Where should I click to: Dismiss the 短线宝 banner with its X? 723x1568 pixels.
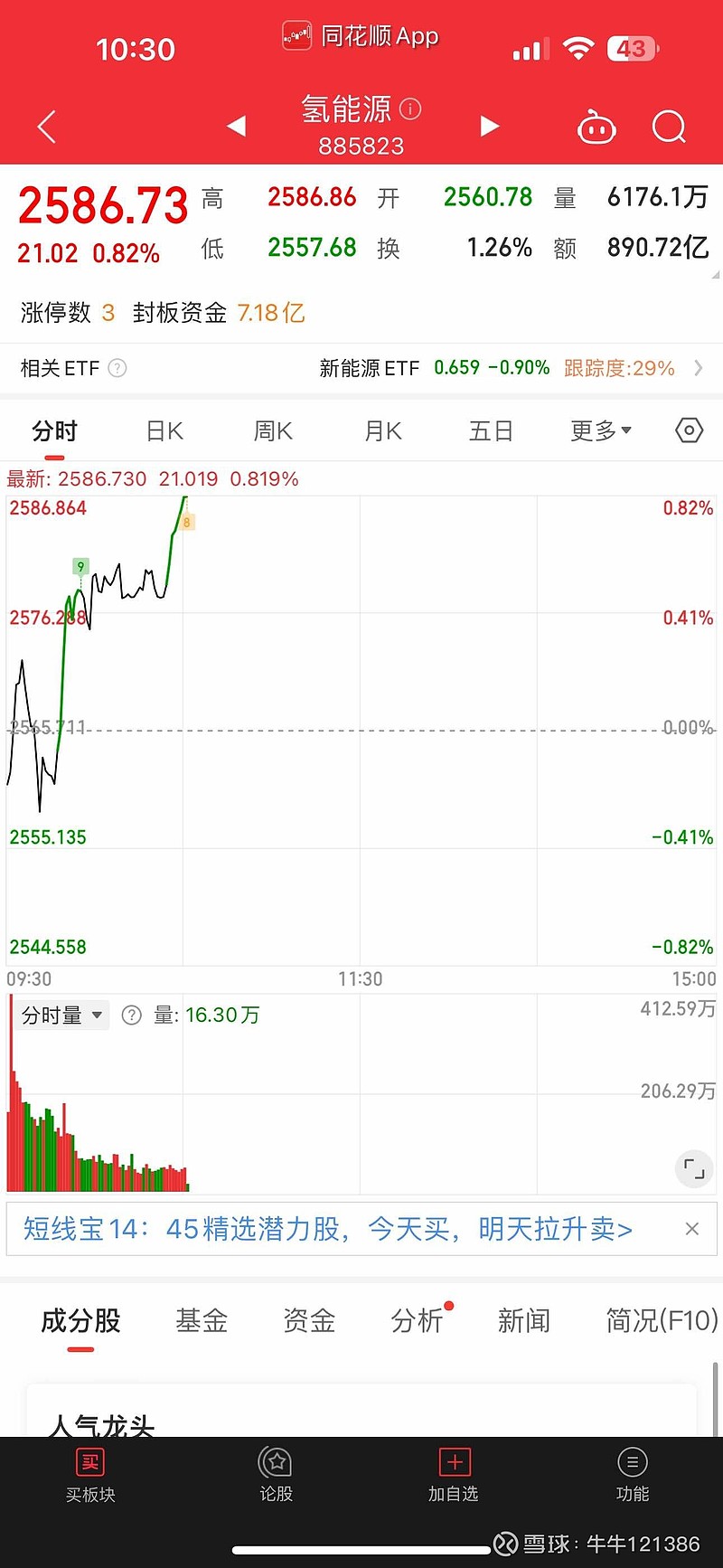(x=692, y=1229)
